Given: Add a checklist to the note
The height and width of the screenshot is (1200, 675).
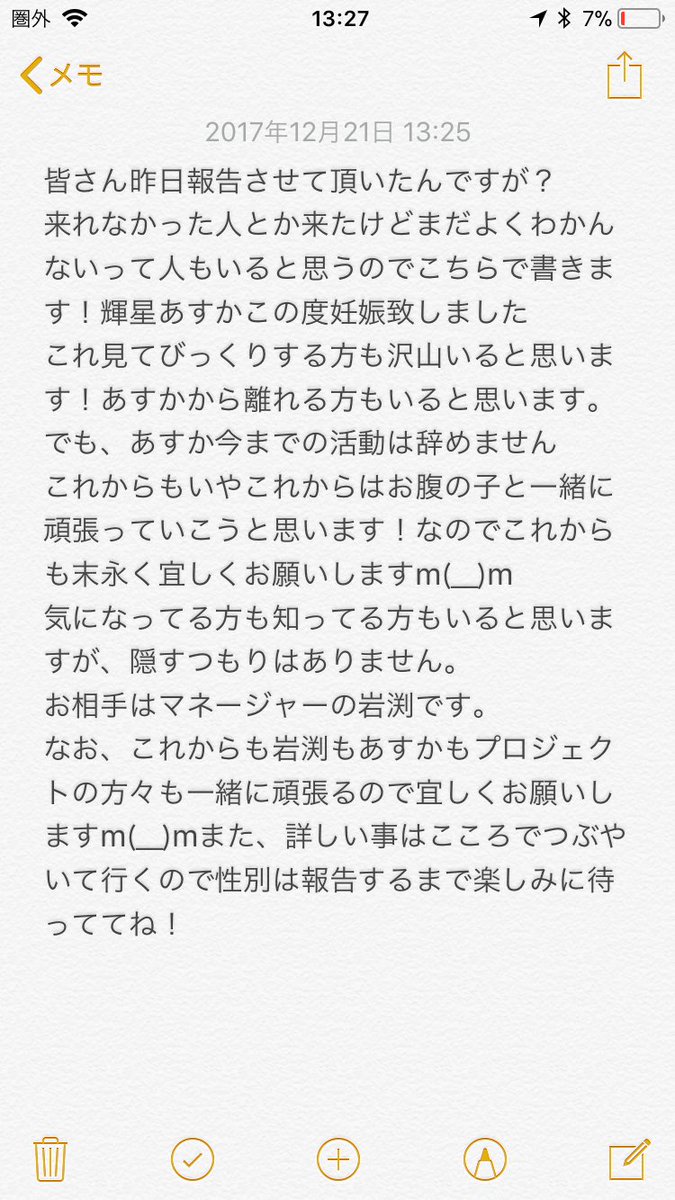Looking at the screenshot, I should point(192,1158).
